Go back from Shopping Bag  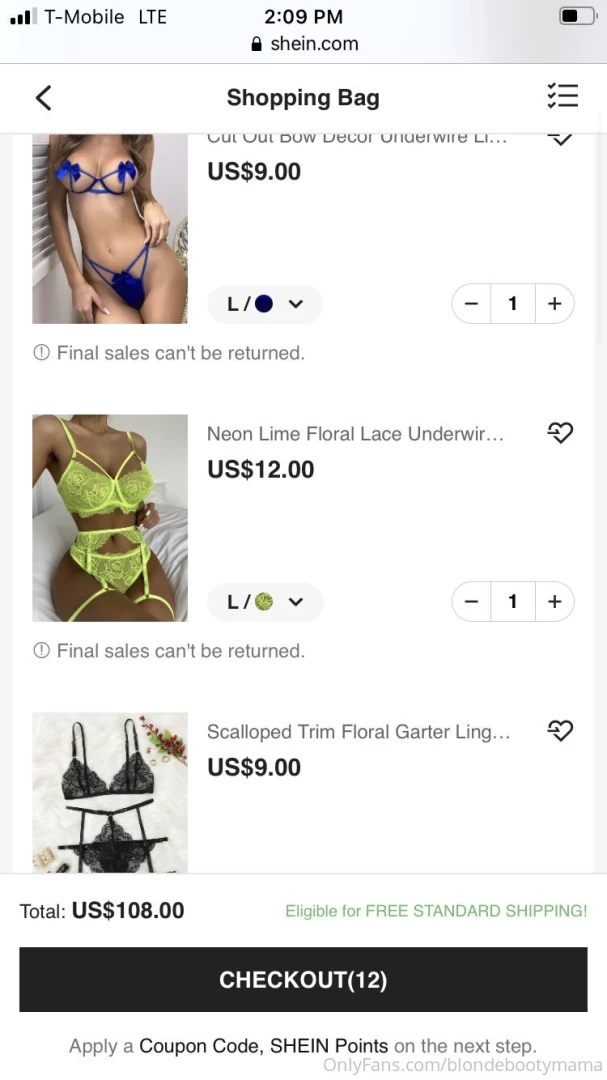(x=43, y=97)
